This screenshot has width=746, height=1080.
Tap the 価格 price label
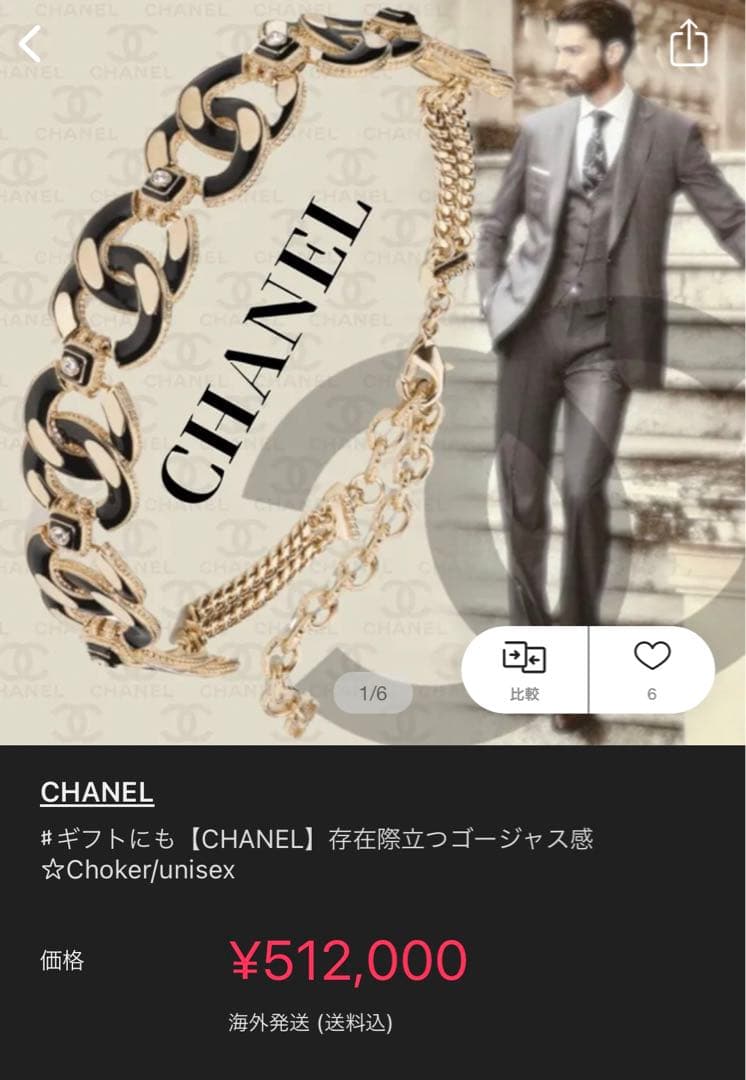pos(66,959)
